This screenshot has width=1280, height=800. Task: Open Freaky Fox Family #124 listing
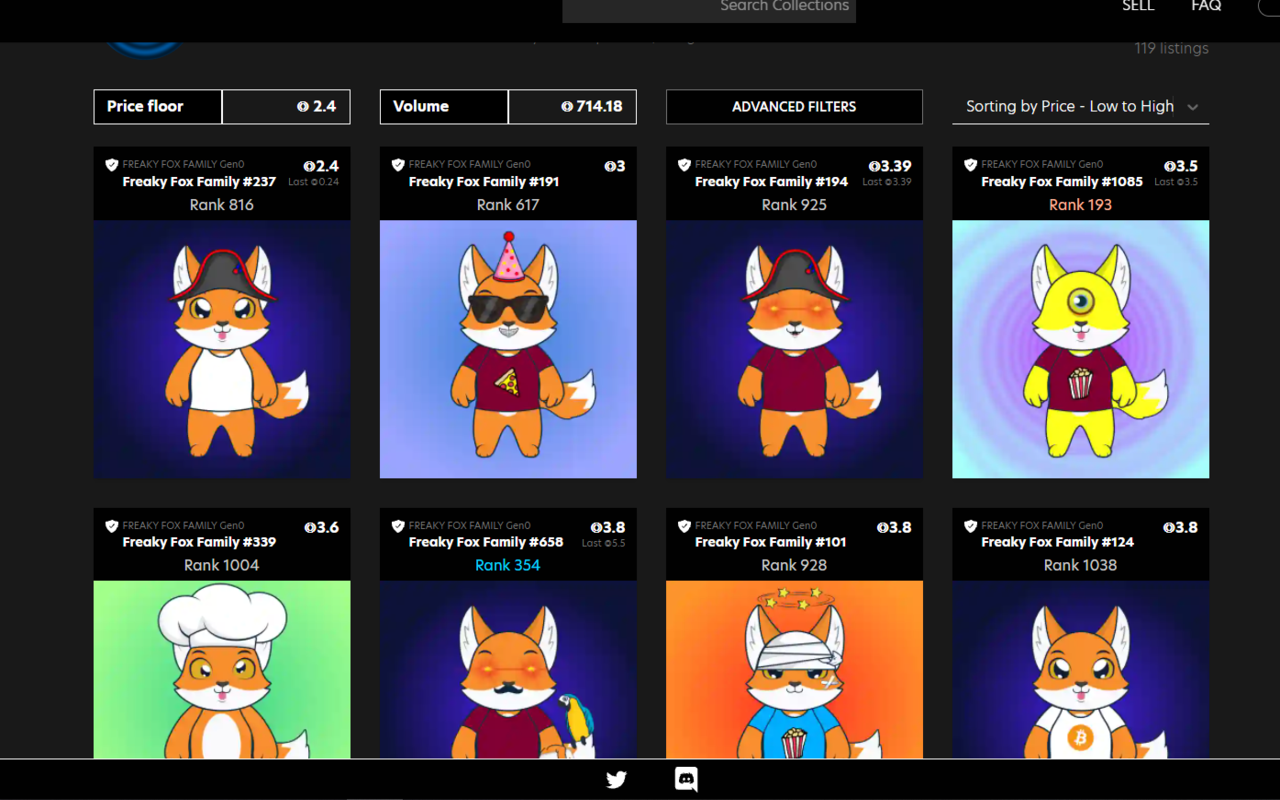pyautogui.click(x=1080, y=668)
